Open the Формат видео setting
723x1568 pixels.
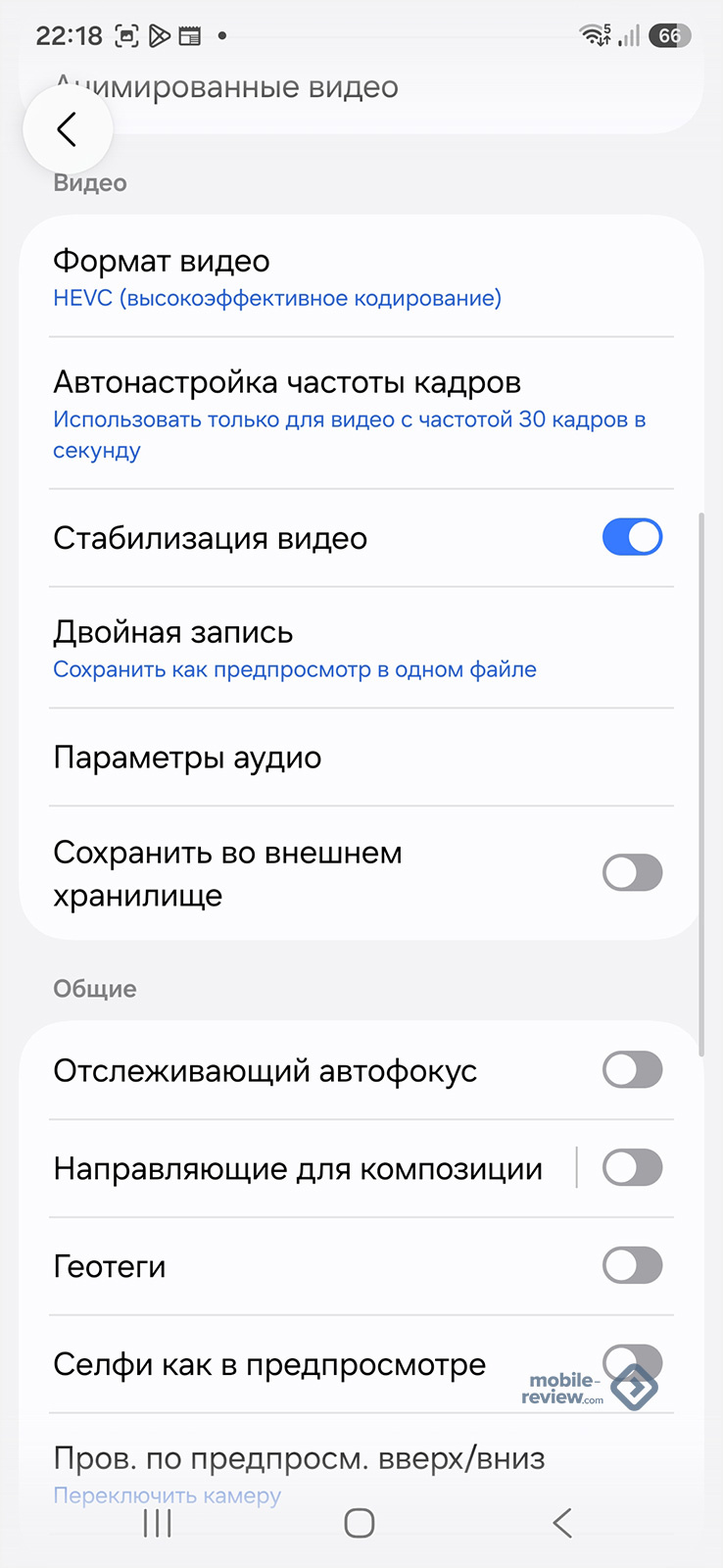click(361, 277)
